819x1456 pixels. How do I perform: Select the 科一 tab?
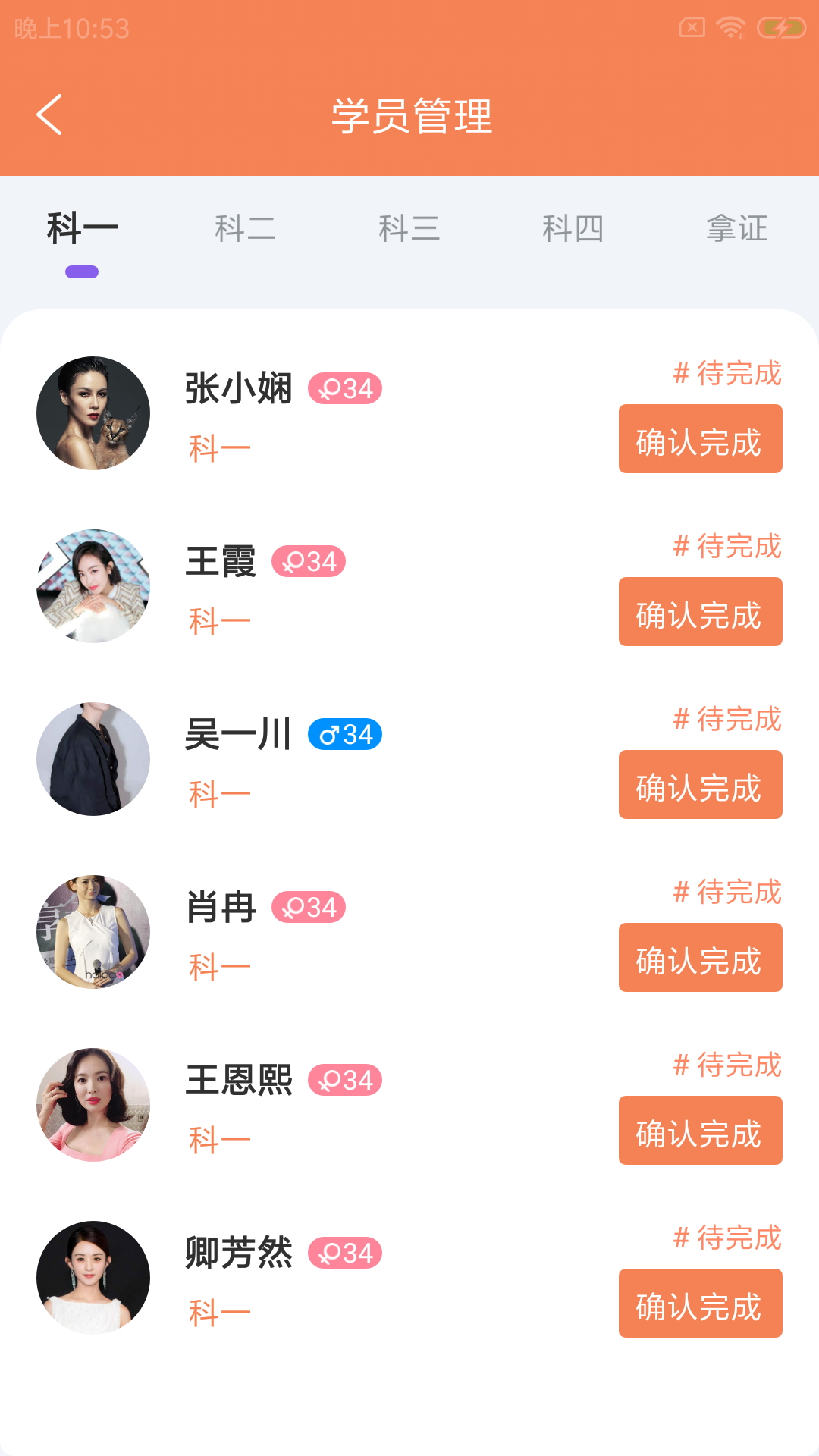click(82, 228)
